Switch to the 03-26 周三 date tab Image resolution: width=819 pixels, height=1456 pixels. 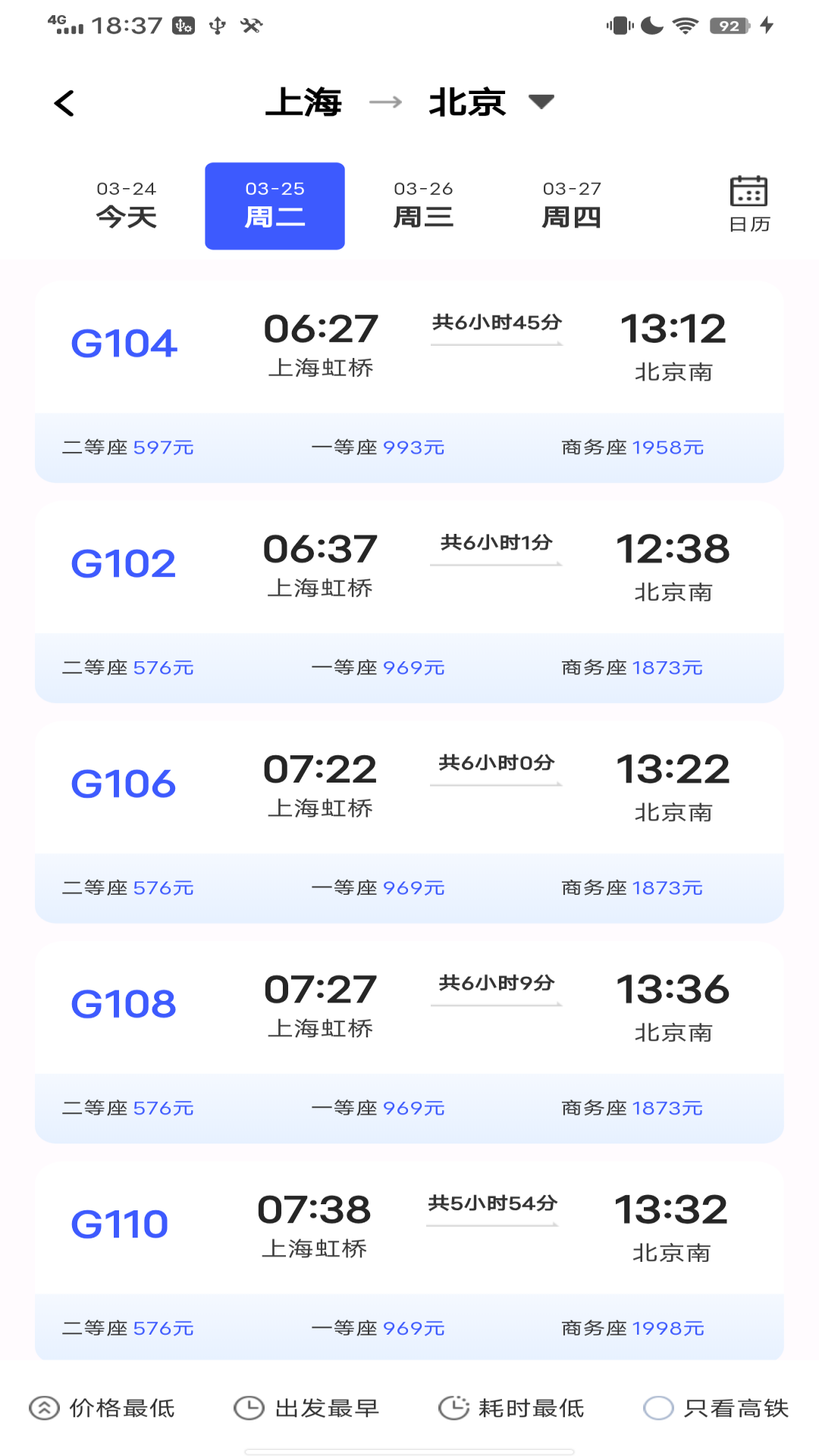click(423, 205)
